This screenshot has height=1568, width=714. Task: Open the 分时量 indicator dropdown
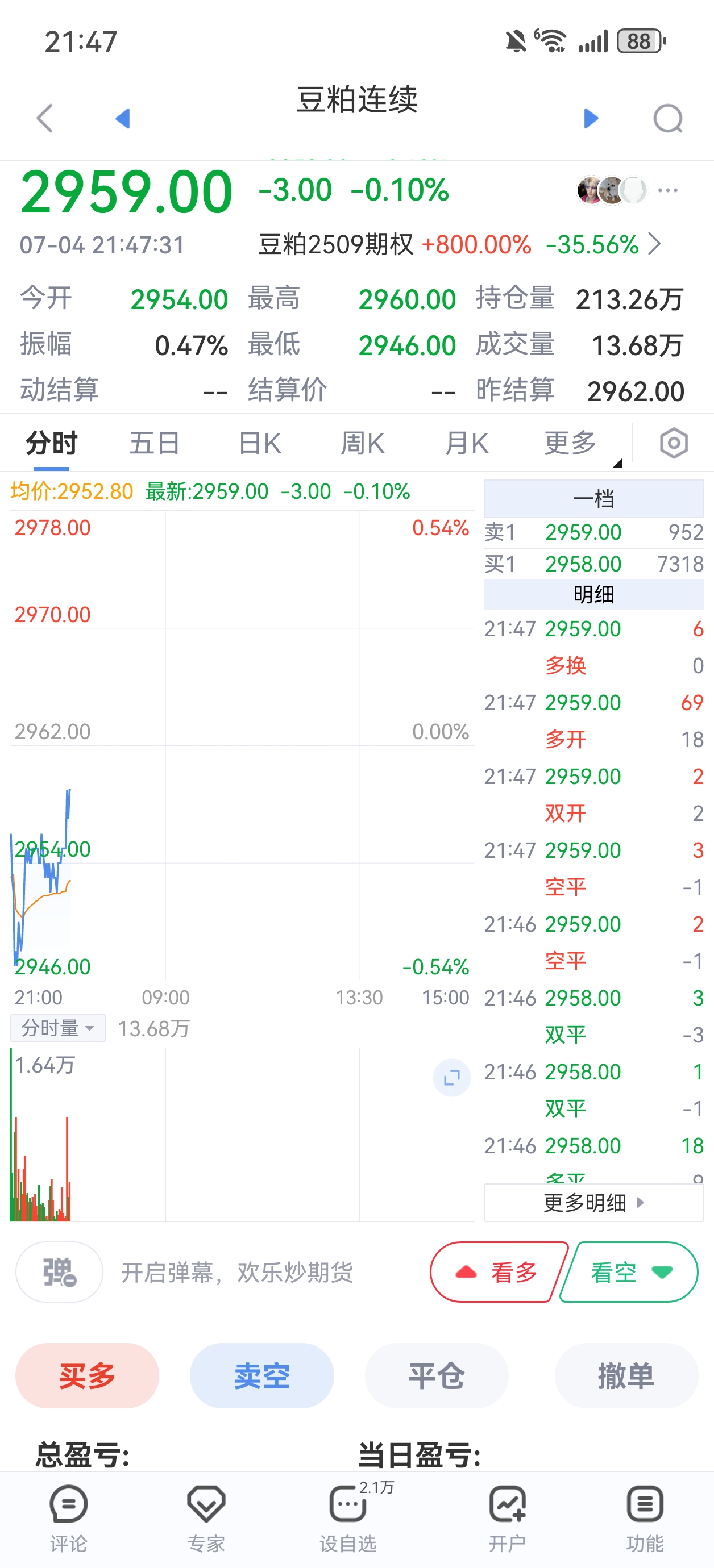click(x=58, y=1028)
